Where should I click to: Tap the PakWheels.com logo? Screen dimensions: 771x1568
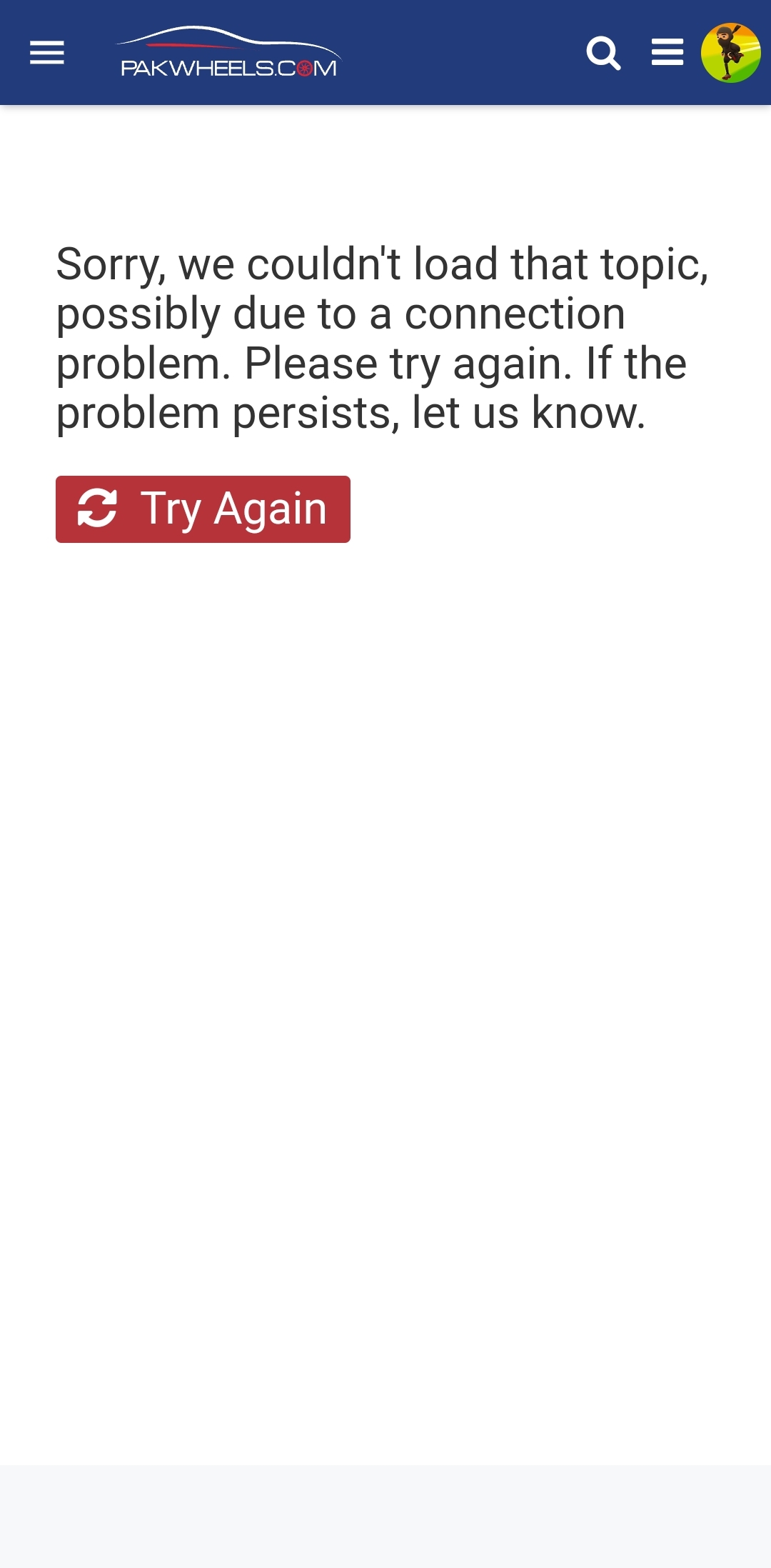click(x=228, y=53)
